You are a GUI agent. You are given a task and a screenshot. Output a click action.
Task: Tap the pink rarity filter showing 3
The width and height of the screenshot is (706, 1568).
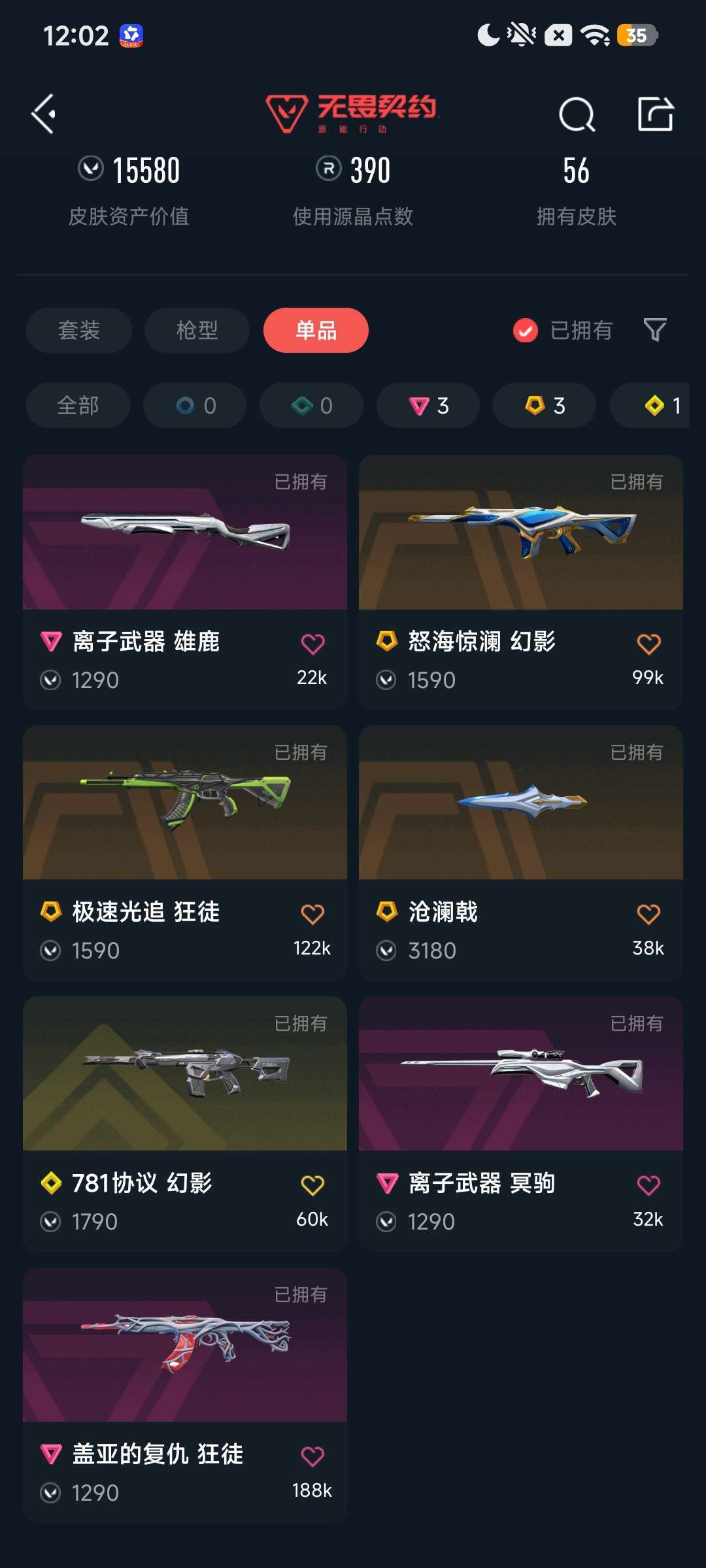[428, 405]
